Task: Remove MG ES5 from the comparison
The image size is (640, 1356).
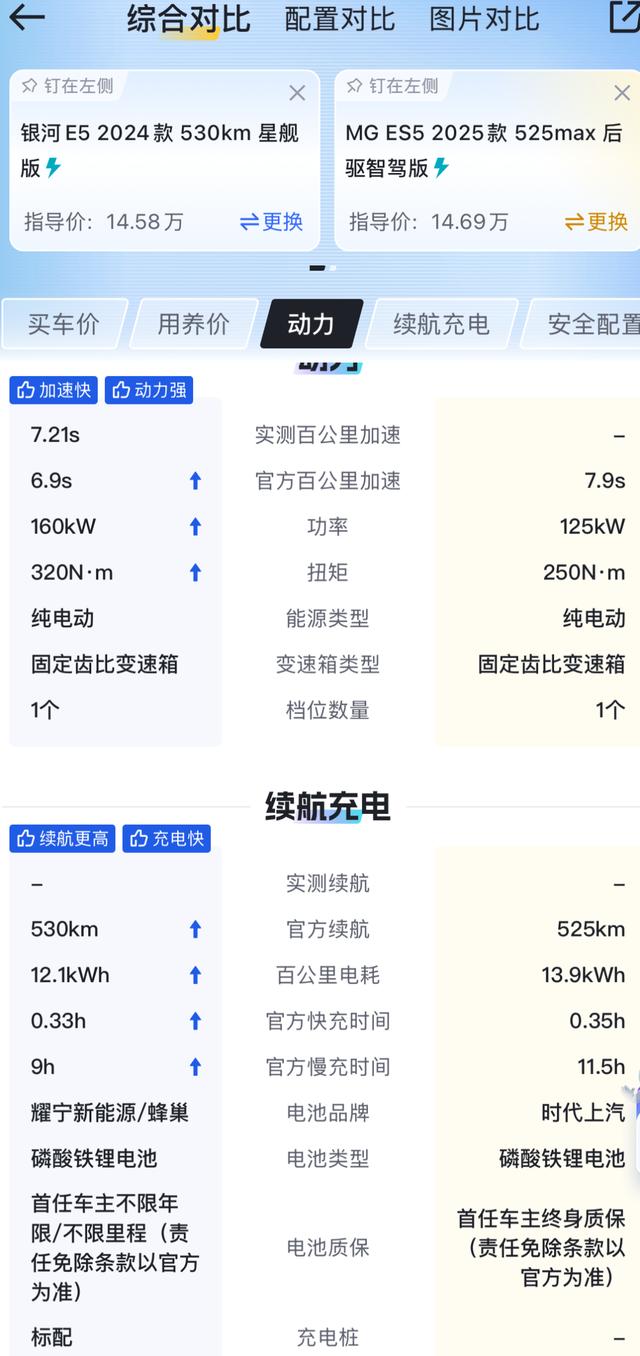Action: coord(621,93)
